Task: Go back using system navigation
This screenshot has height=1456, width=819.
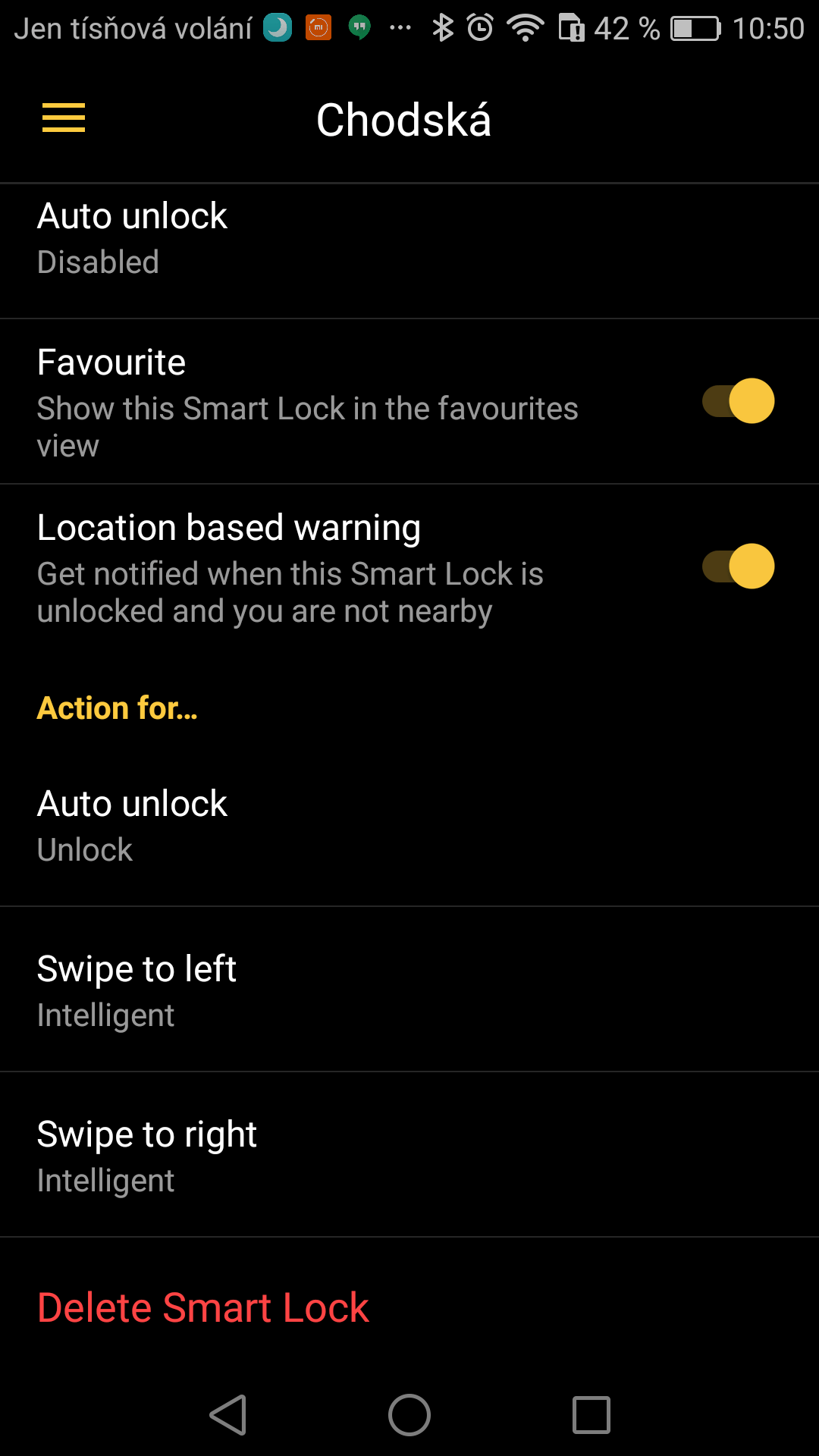Action: pos(228,1415)
